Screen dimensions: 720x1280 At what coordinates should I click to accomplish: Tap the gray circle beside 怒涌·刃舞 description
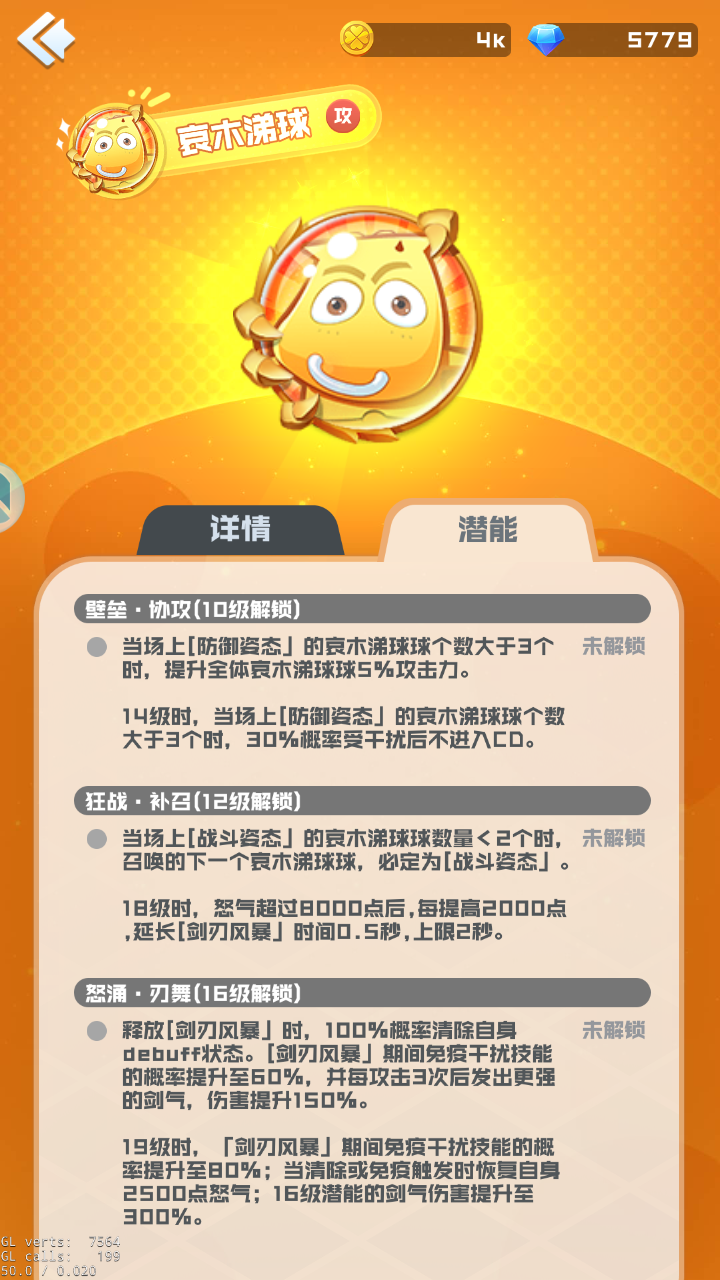[x=96, y=1030]
